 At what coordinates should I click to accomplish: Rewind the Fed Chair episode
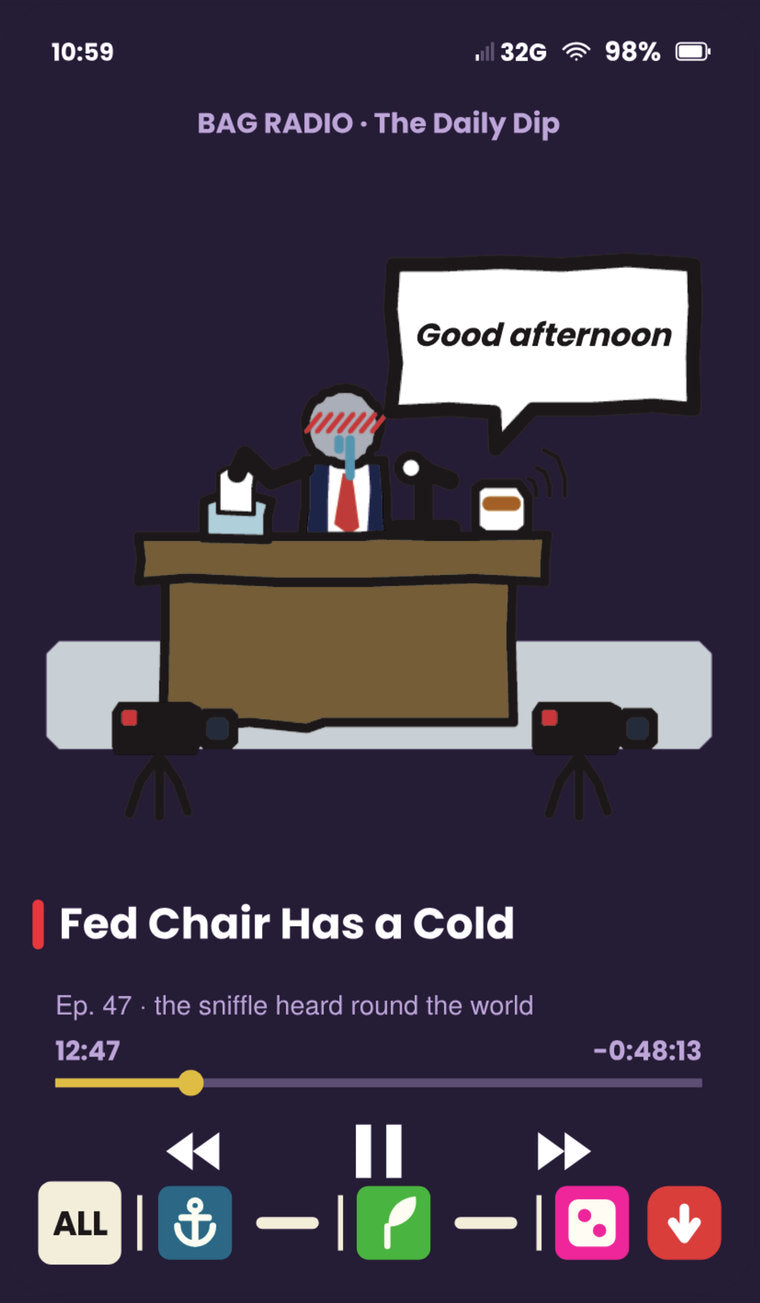pyautogui.click(x=193, y=1151)
